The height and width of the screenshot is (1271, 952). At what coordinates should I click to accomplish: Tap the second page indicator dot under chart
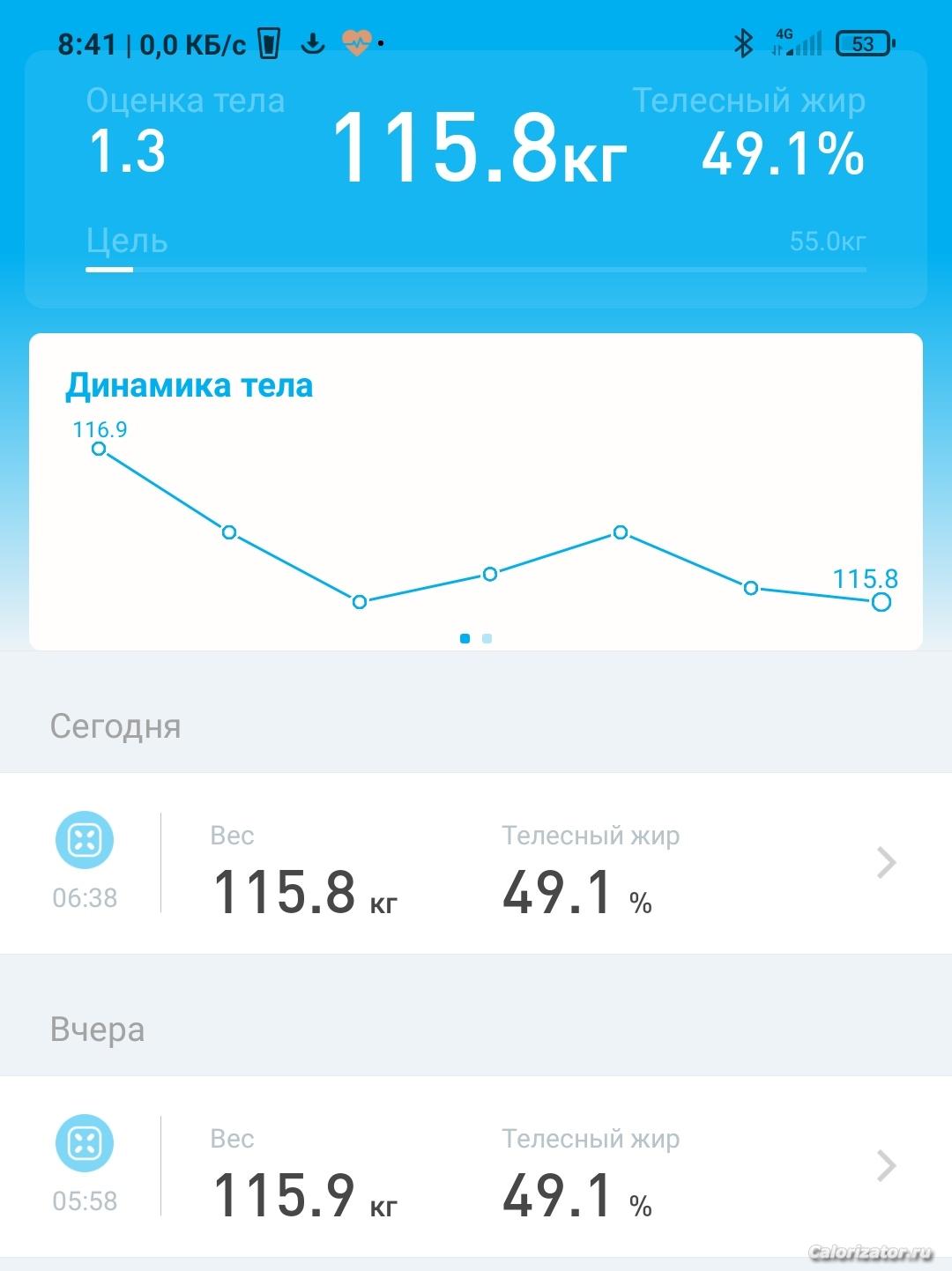(487, 638)
